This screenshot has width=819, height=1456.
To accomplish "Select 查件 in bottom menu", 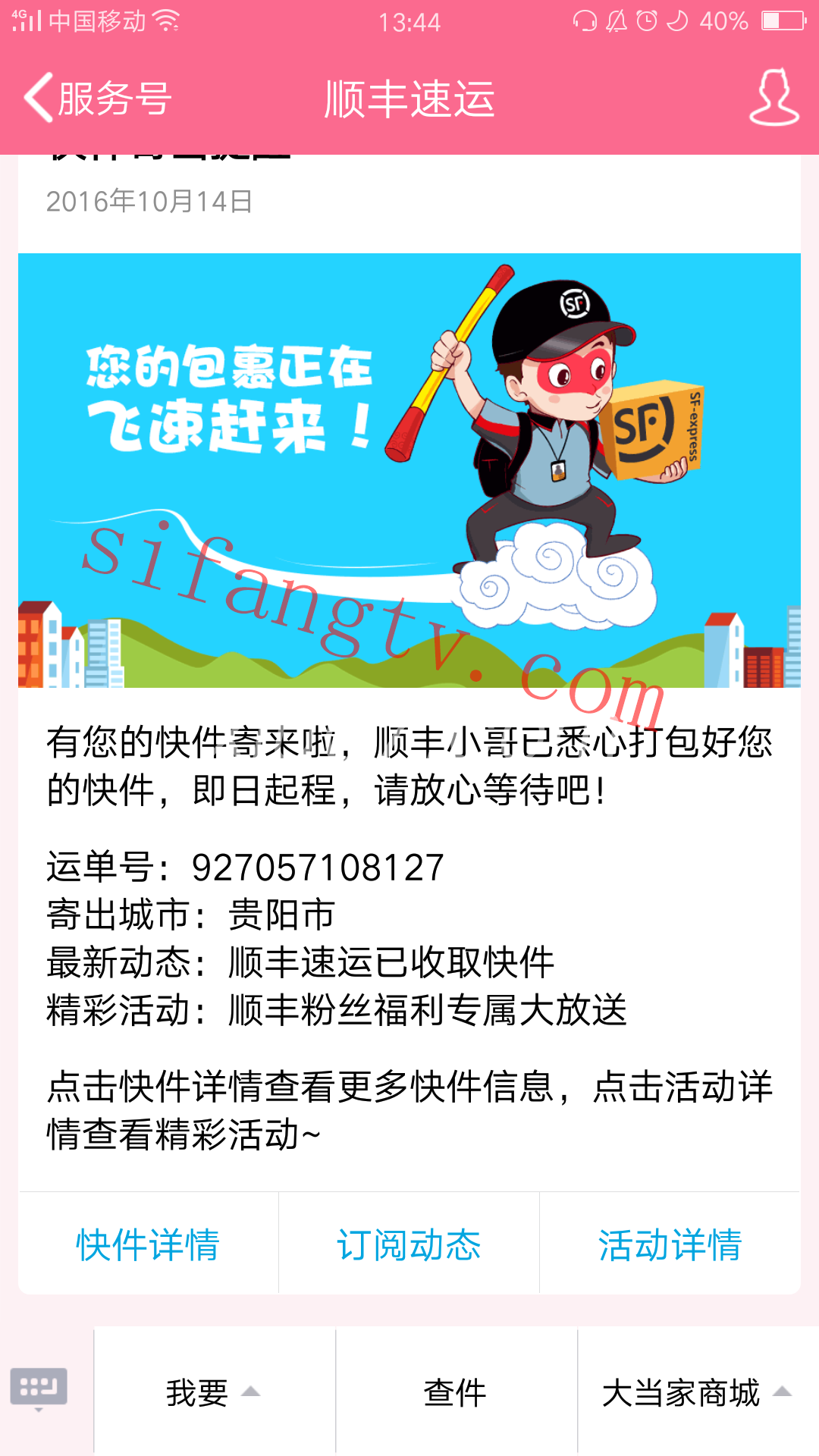I will [x=455, y=1392].
